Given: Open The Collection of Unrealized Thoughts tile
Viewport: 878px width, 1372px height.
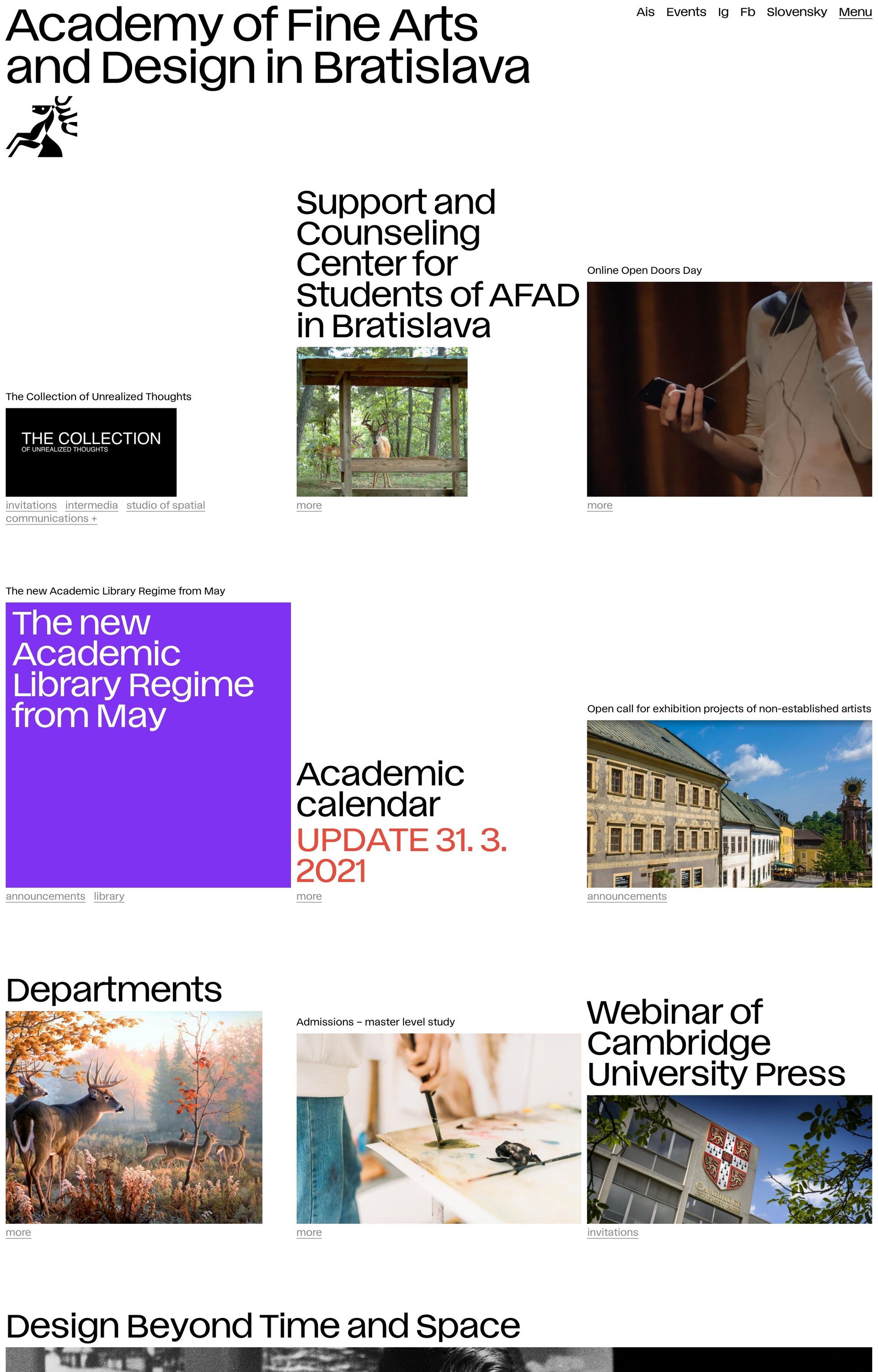Looking at the screenshot, I should [x=91, y=452].
